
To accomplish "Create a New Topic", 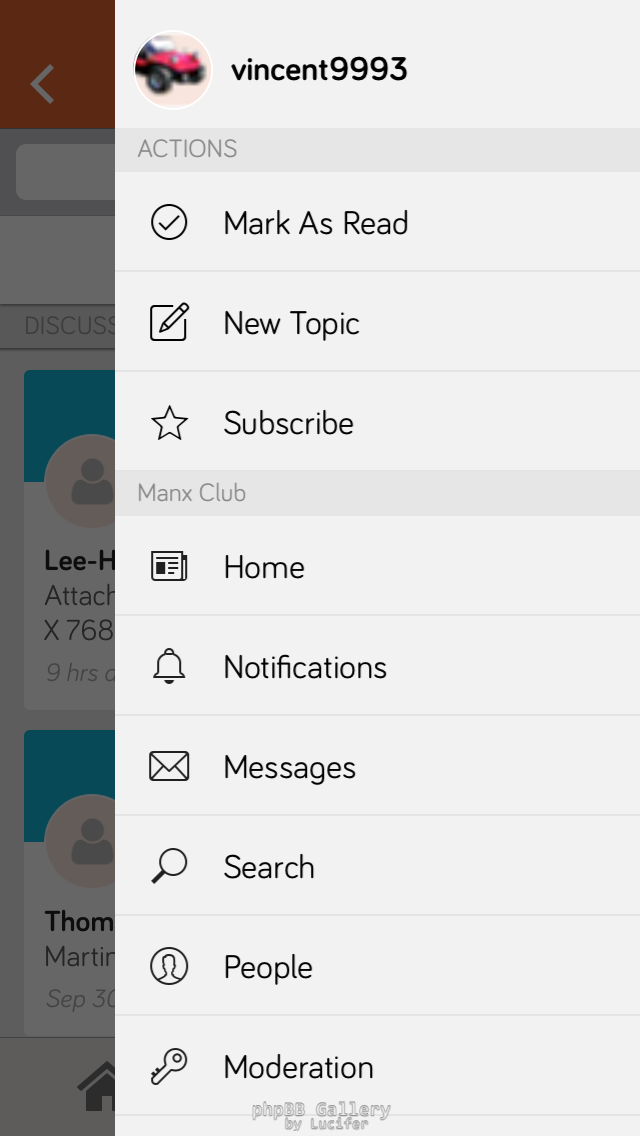I will [x=291, y=323].
